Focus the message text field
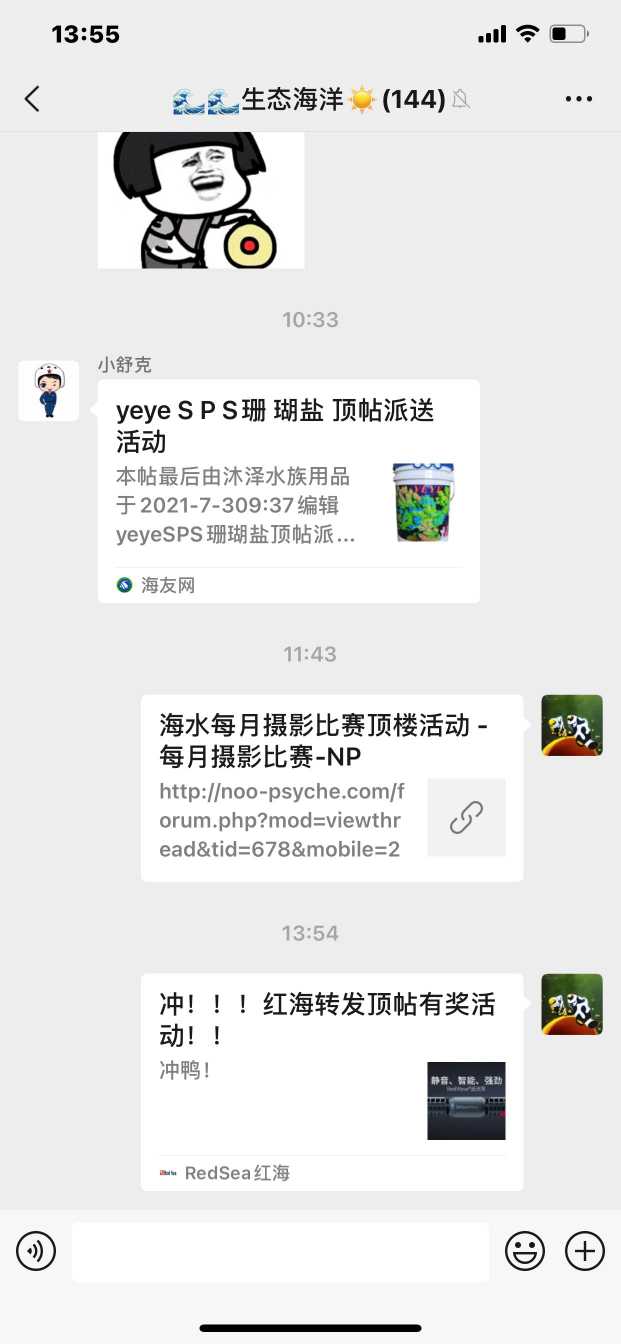Image resolution: width=621 pixels, height=1344 pixels. pos(280,1251)
